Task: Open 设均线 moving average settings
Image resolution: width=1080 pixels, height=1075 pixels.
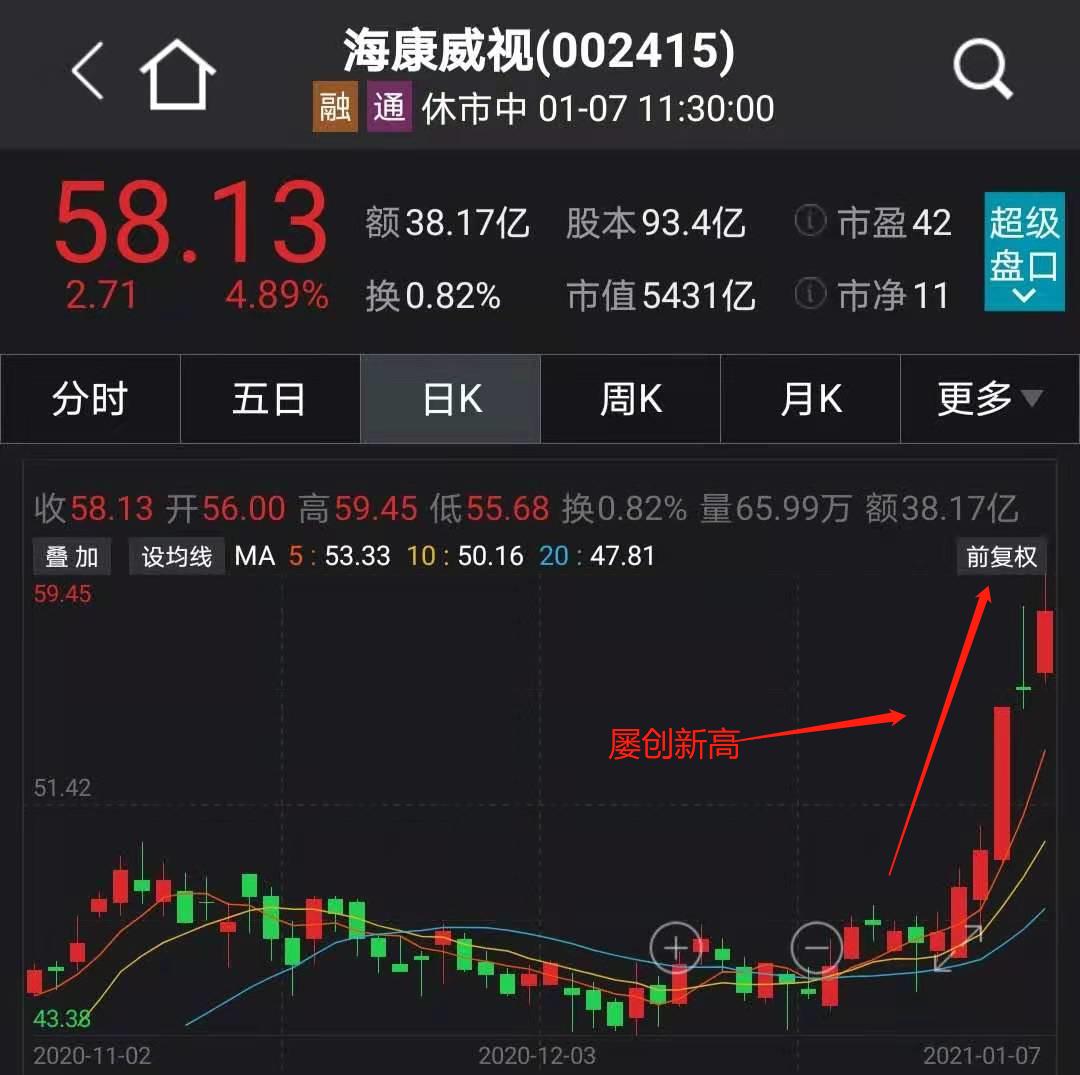Action: [x=176, y=556]
